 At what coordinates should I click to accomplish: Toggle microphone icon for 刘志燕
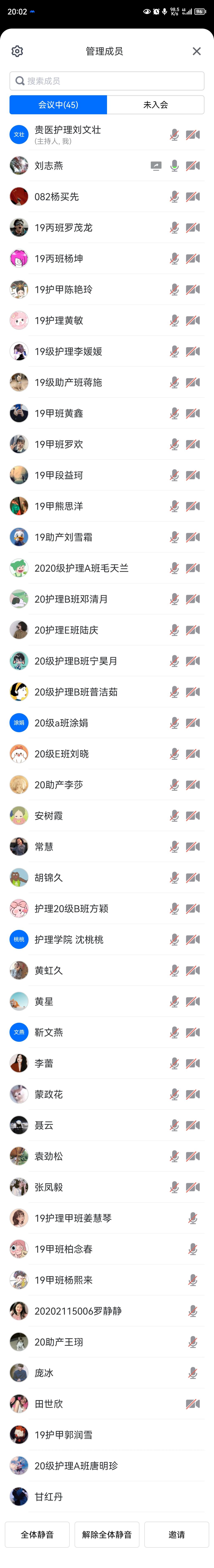175,166
